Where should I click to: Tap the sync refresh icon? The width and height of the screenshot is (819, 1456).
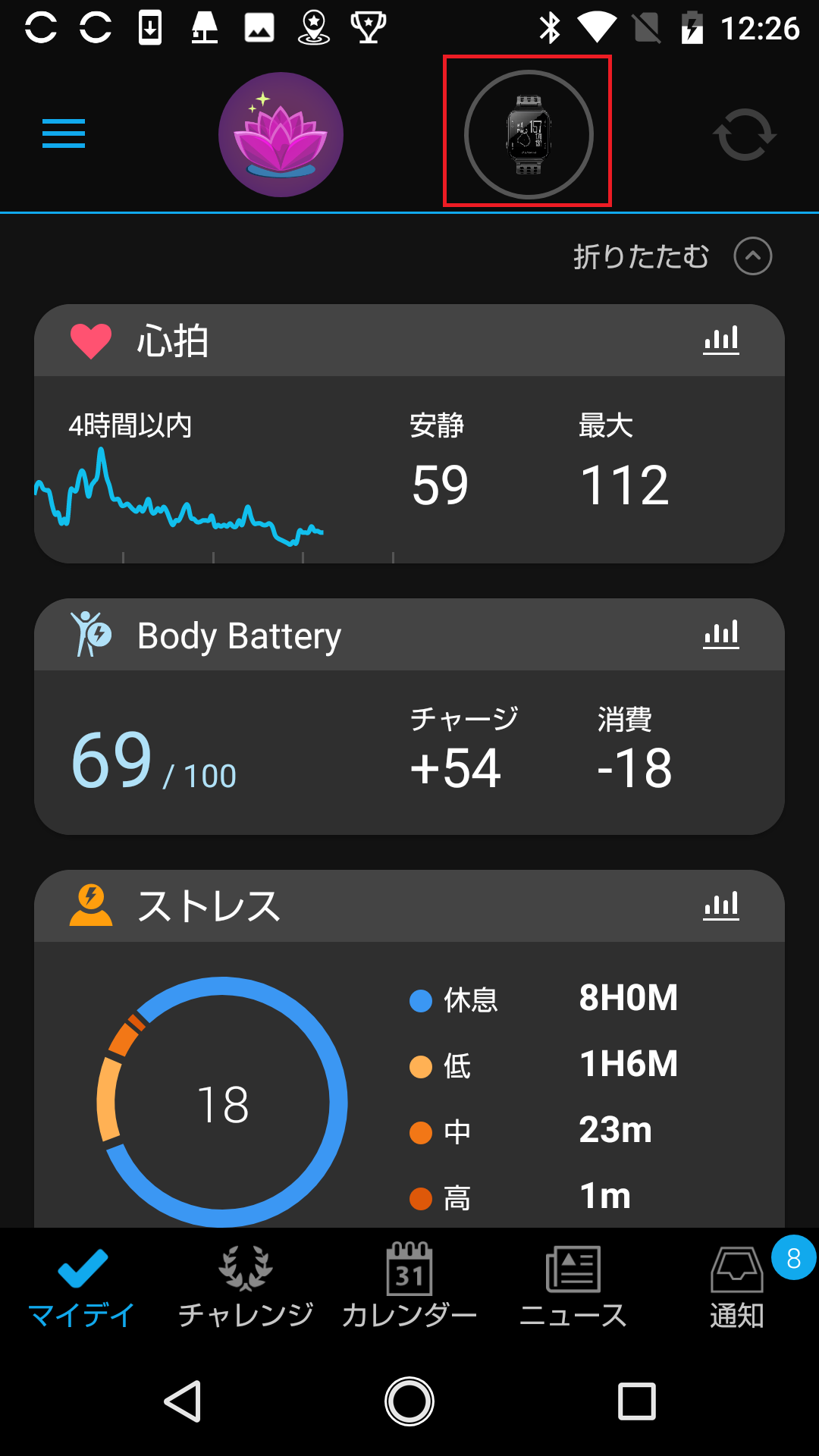tap(745, 134)
